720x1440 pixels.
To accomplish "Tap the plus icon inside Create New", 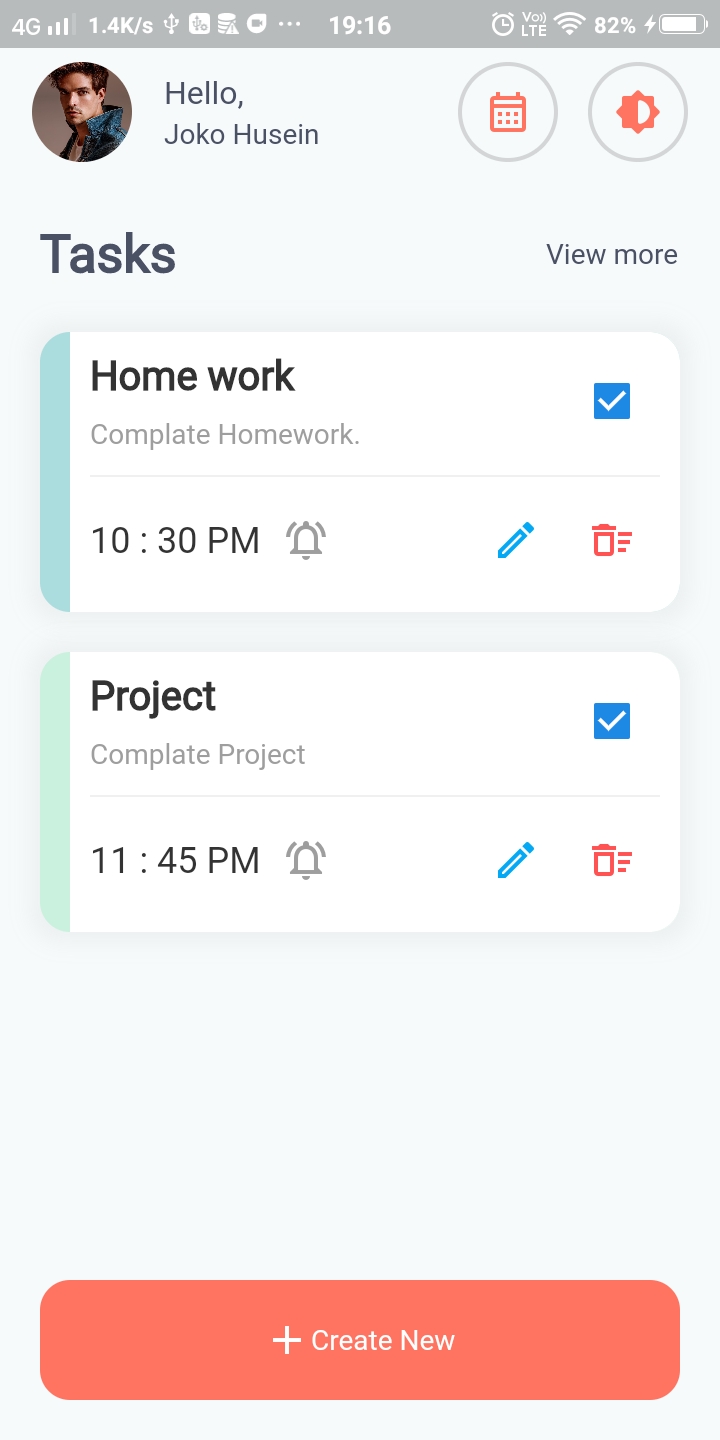I will click(x=287, y=1339).
